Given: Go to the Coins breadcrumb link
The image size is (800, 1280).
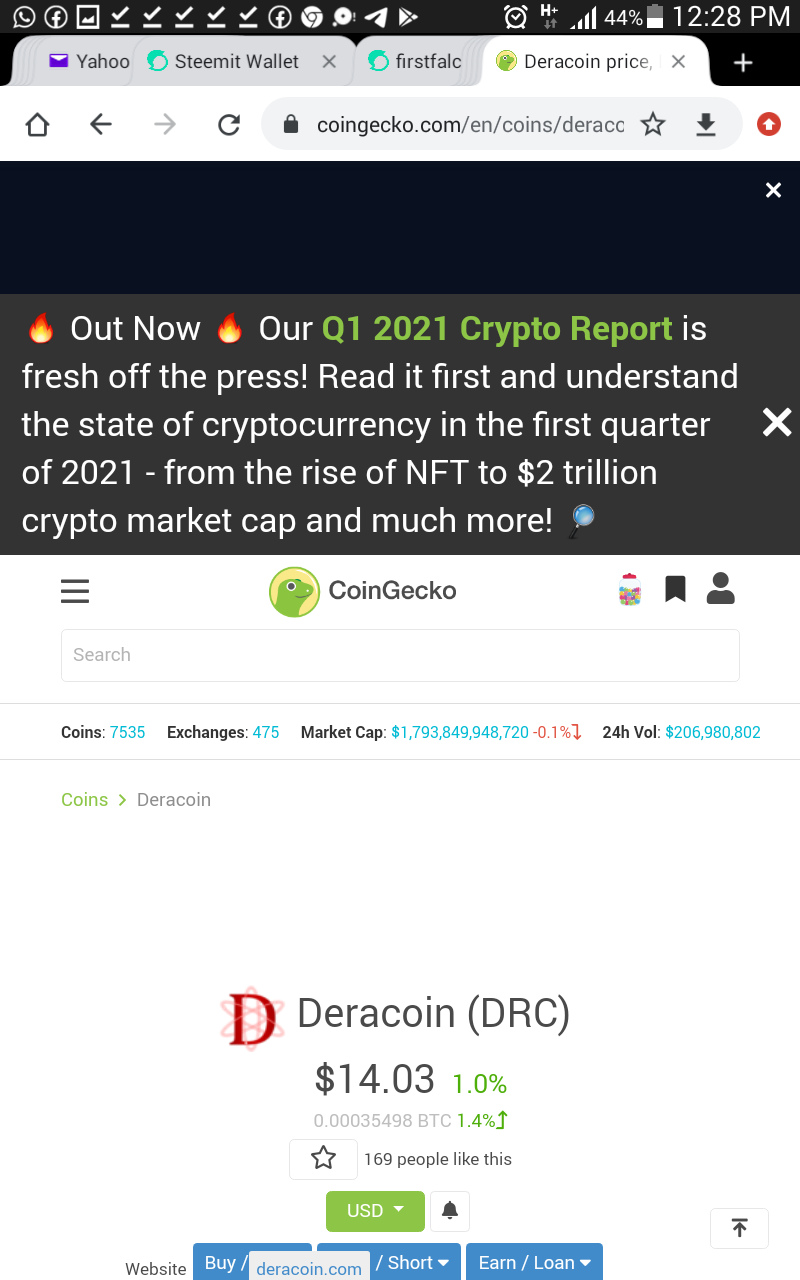Looking at the screenshot, I should [84, 800].
